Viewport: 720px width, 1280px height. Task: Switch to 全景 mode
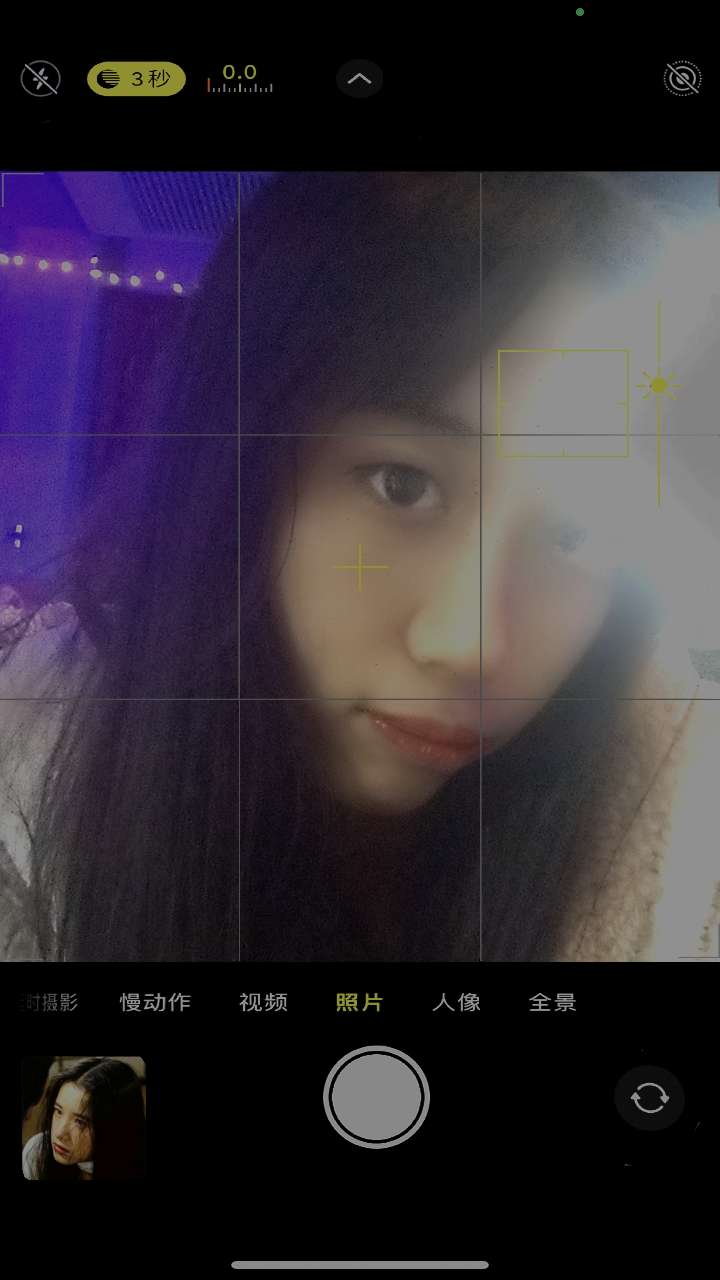point(553,1002)
